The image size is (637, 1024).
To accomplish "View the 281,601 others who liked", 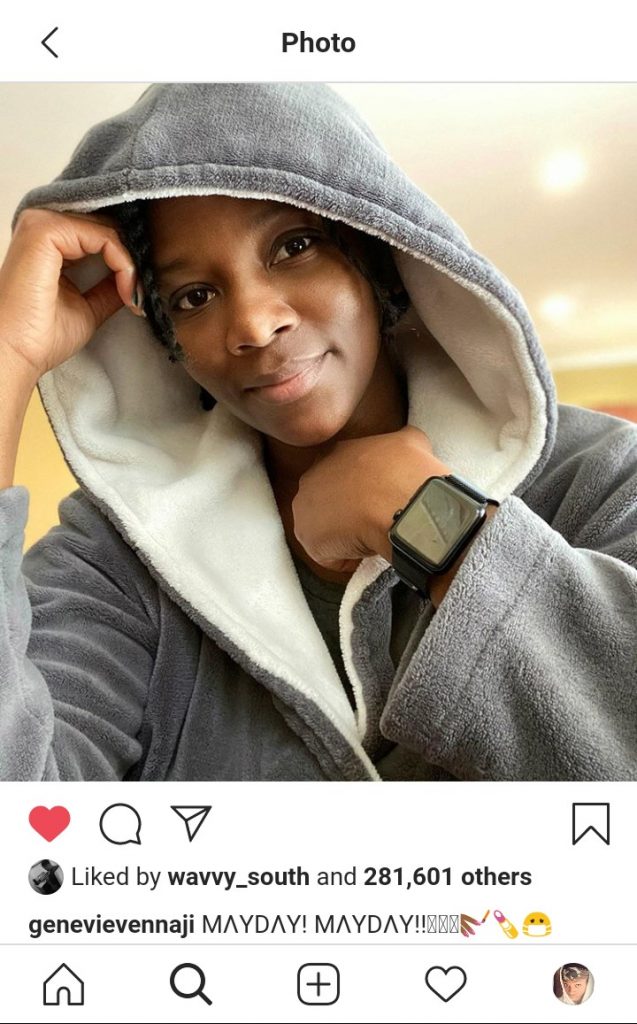I will 447,877.
